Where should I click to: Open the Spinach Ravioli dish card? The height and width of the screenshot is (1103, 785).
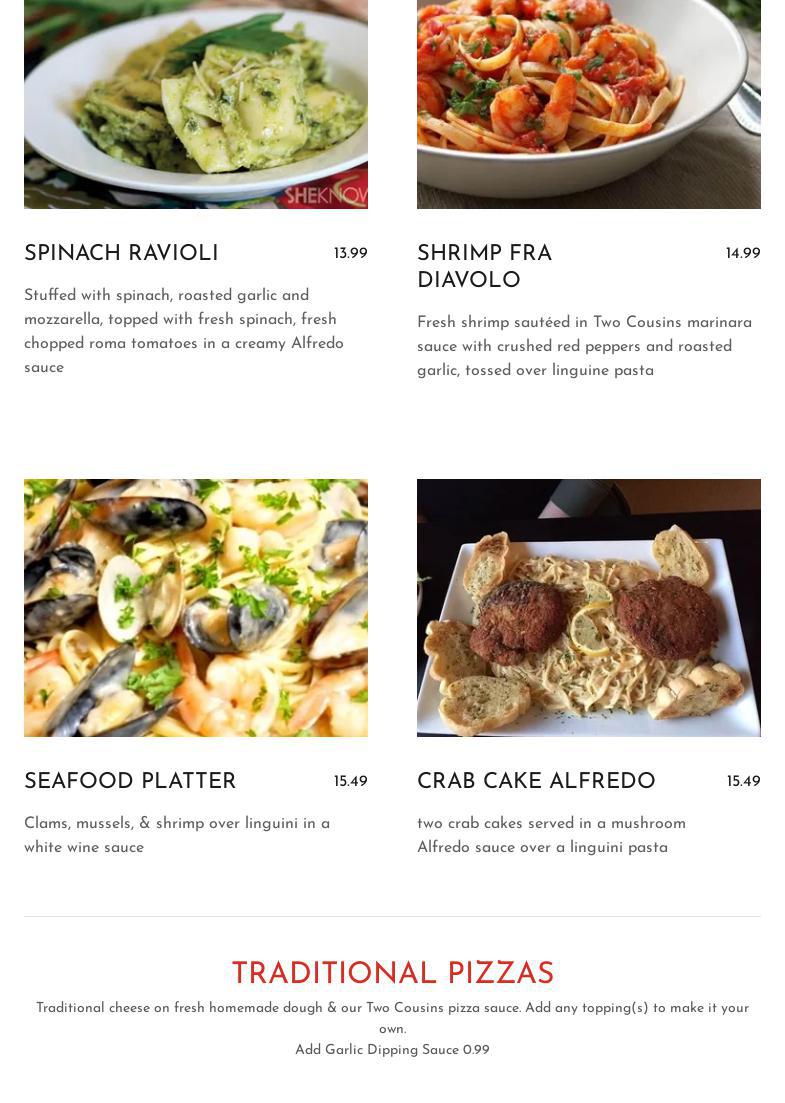(x=122, y=254)
